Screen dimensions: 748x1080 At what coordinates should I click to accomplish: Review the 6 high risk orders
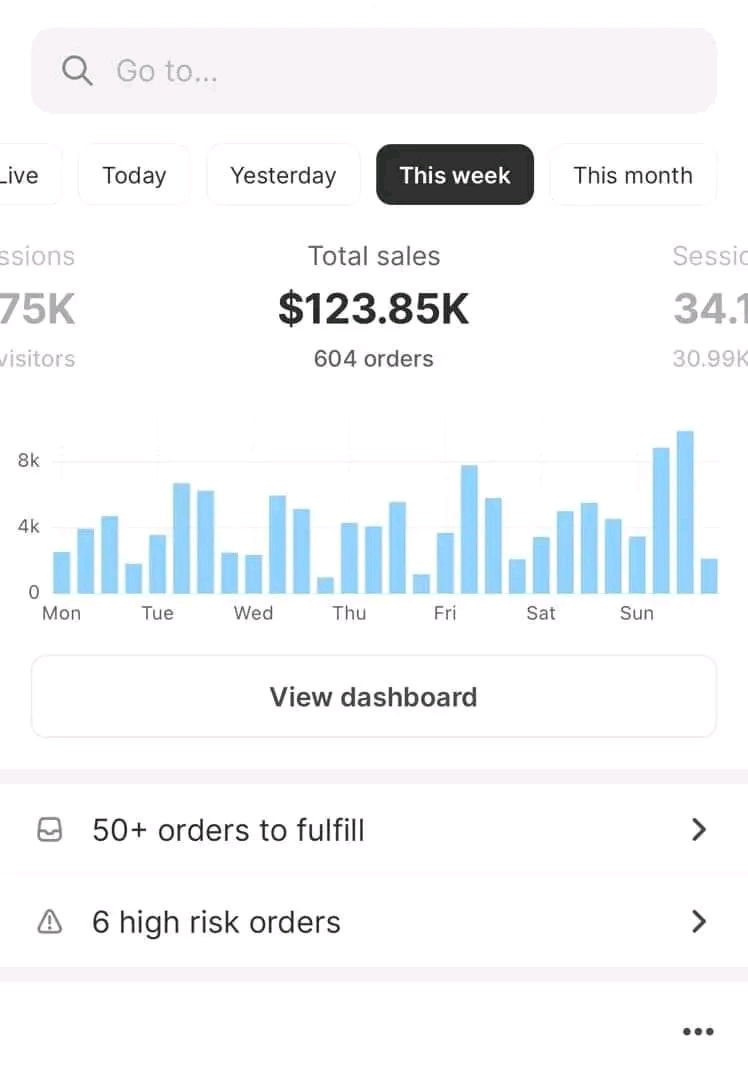click(373, 922)
